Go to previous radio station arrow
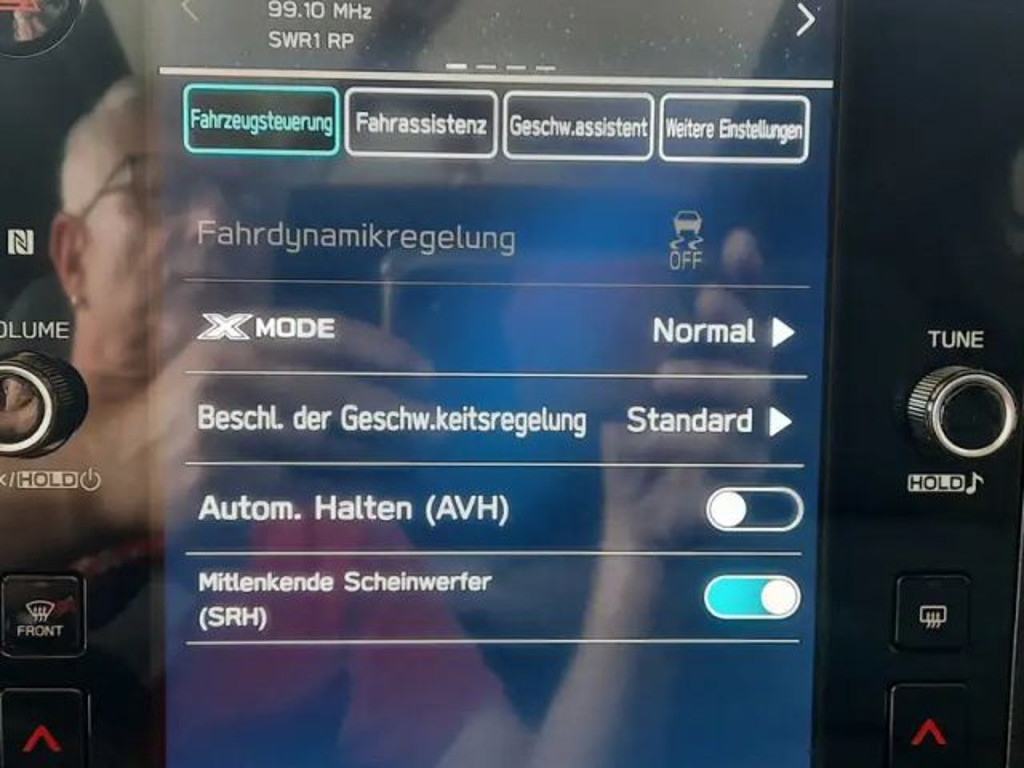The image size is (1024, 768). coord(190,10)
